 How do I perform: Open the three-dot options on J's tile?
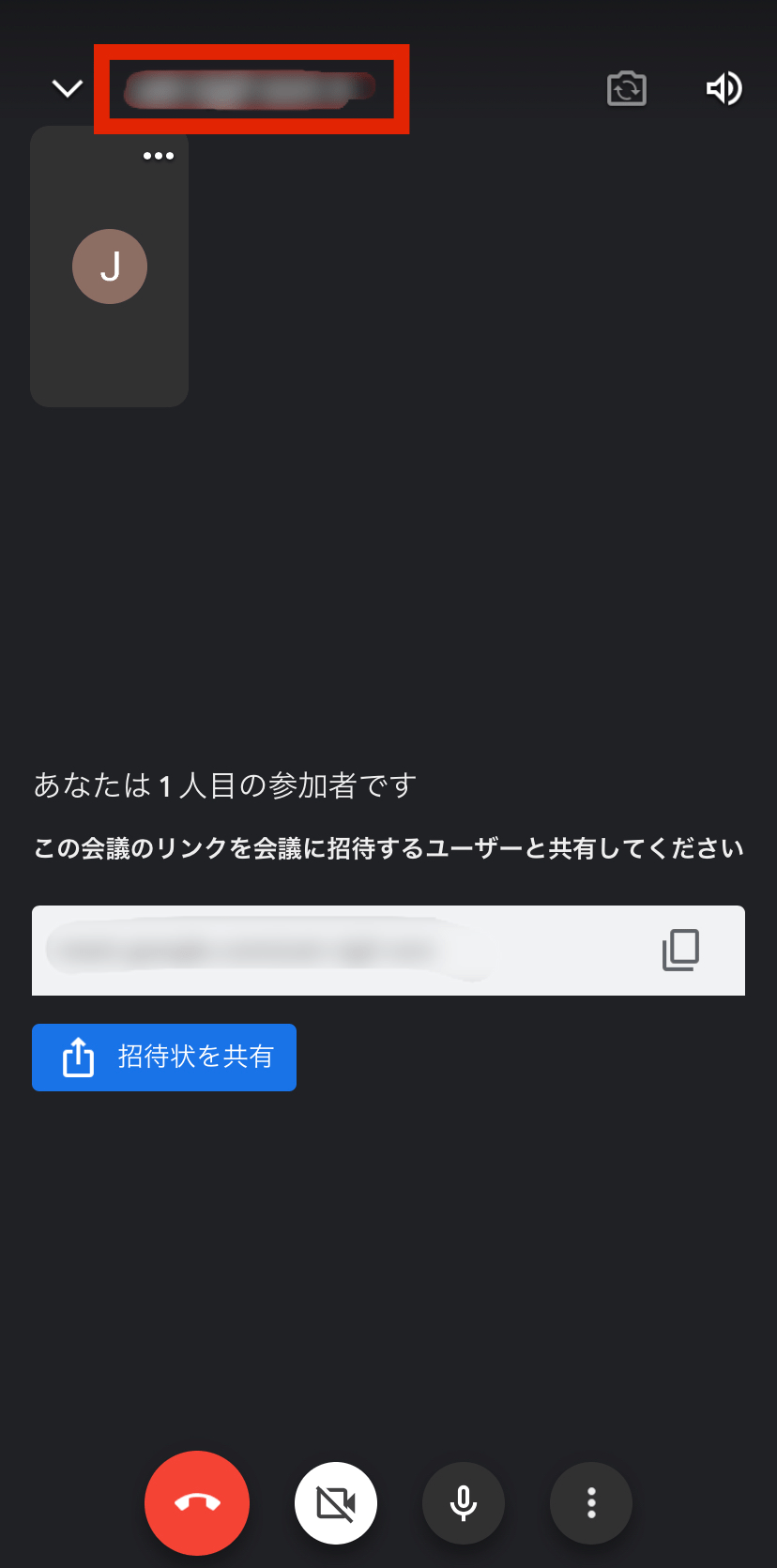(x=158, y=156)
